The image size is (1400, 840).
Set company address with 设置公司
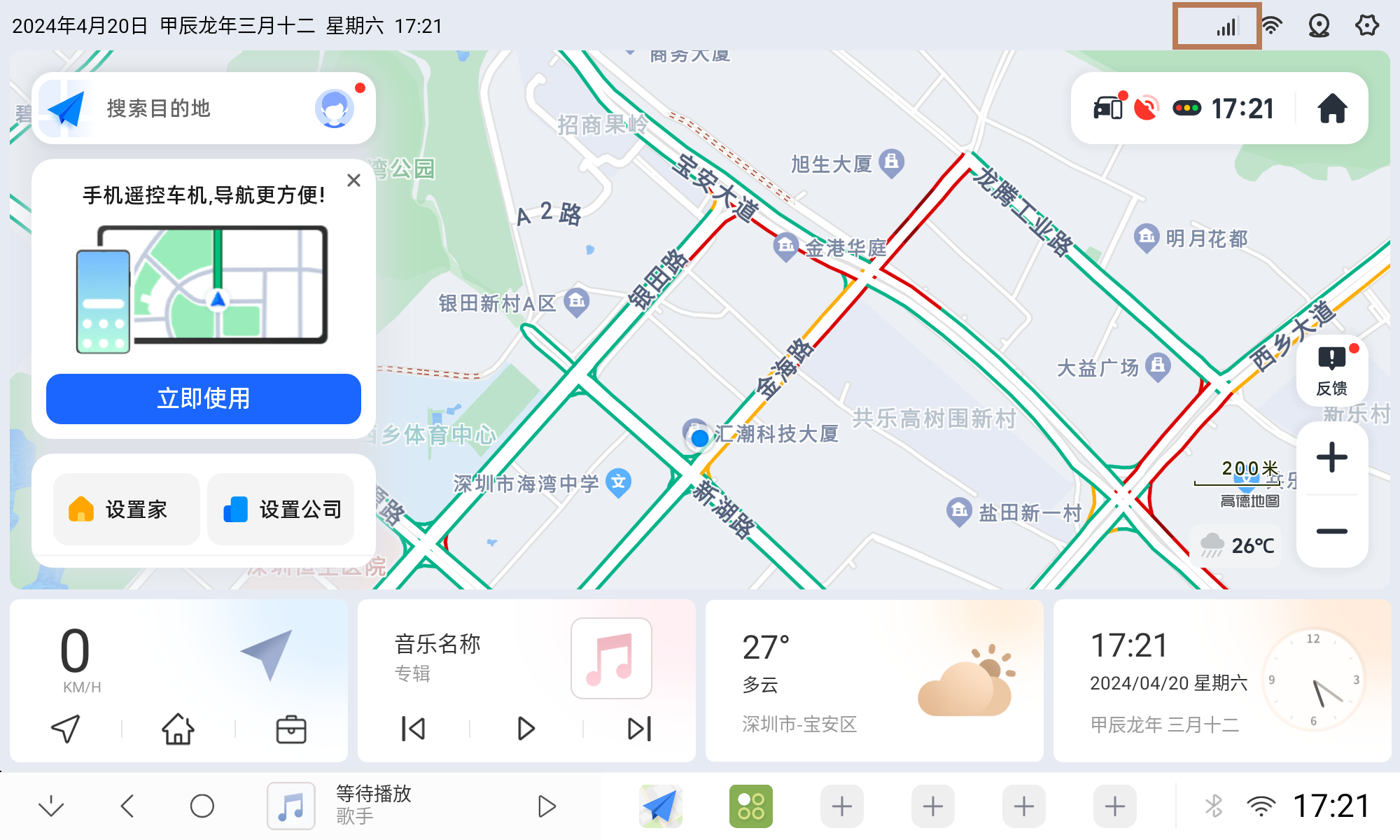281,509
